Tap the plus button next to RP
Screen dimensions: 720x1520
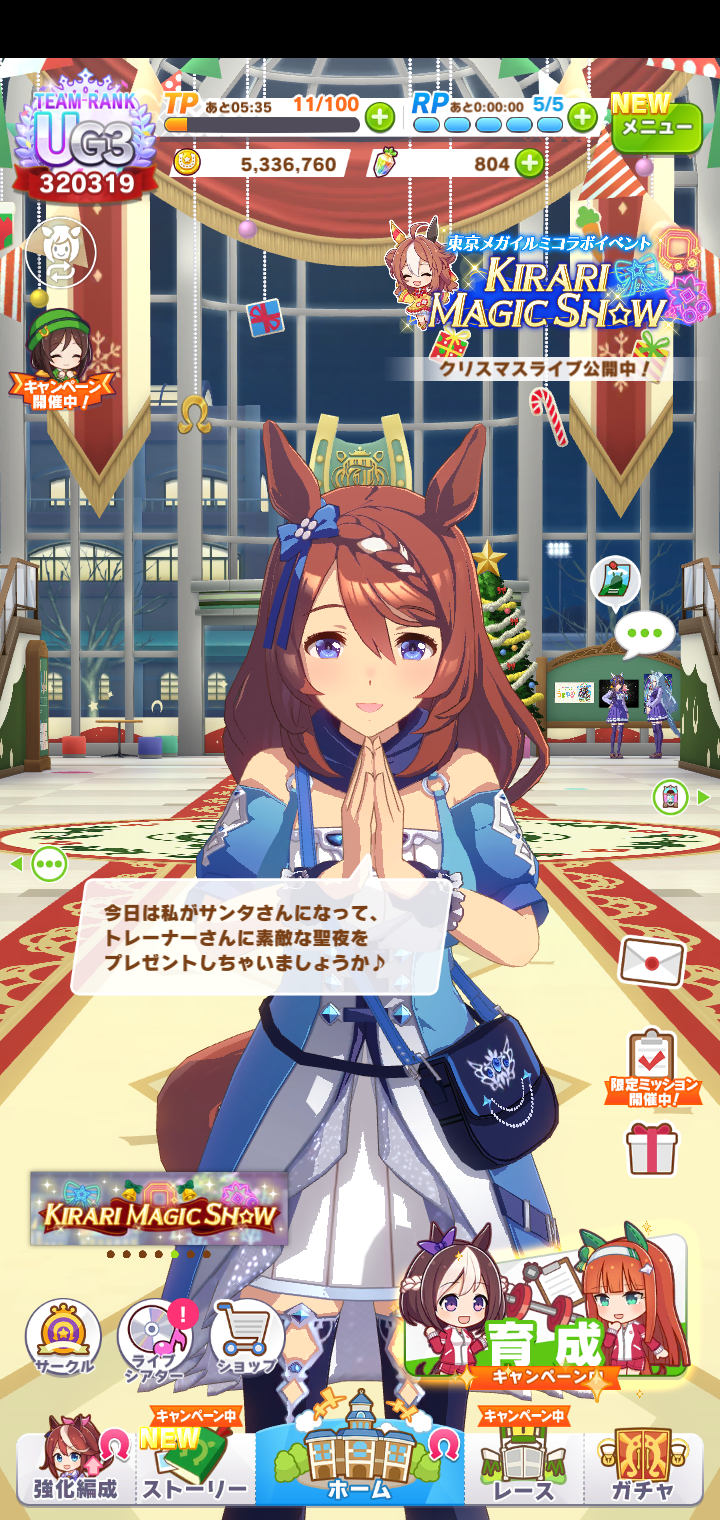click(582, 117)
